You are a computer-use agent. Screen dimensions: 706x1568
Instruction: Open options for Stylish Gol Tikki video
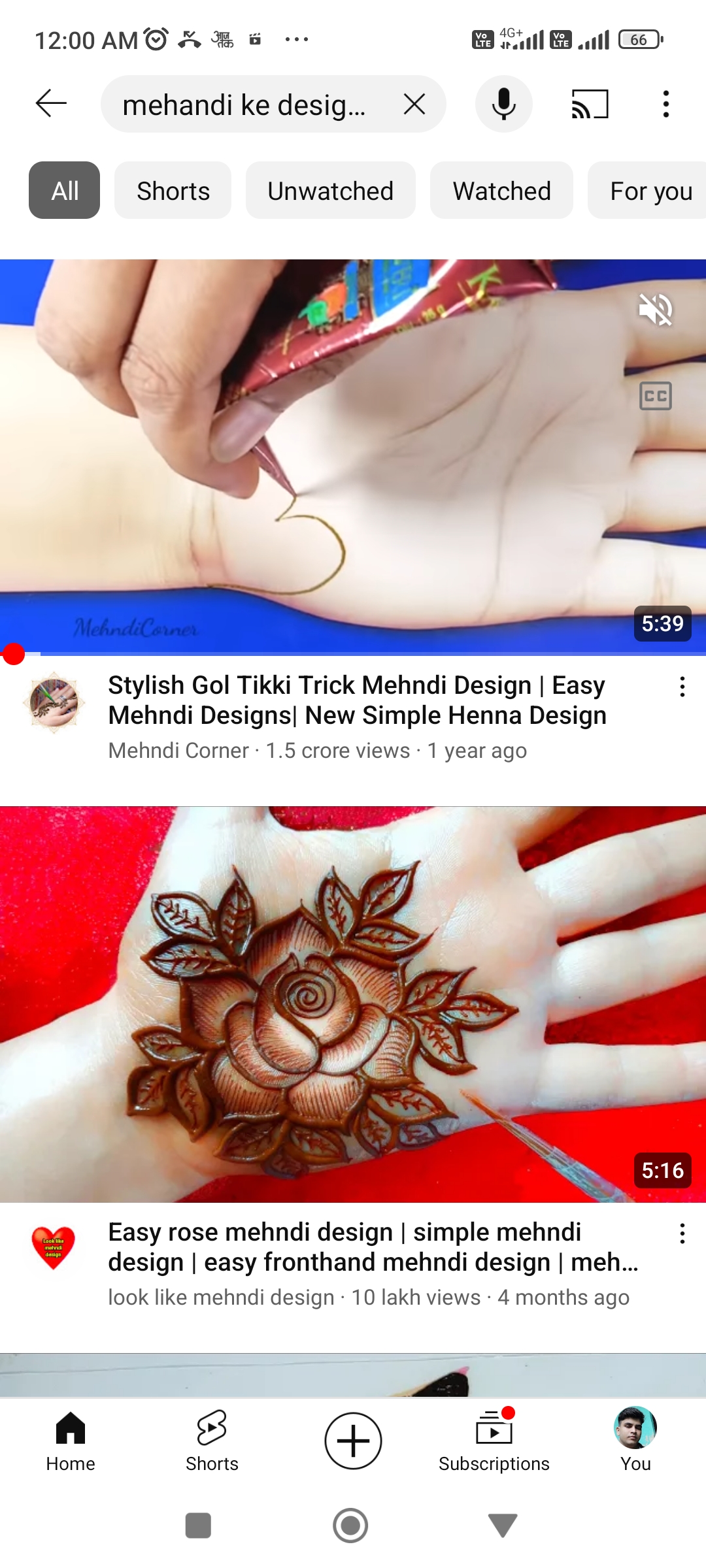coord(682,687)
